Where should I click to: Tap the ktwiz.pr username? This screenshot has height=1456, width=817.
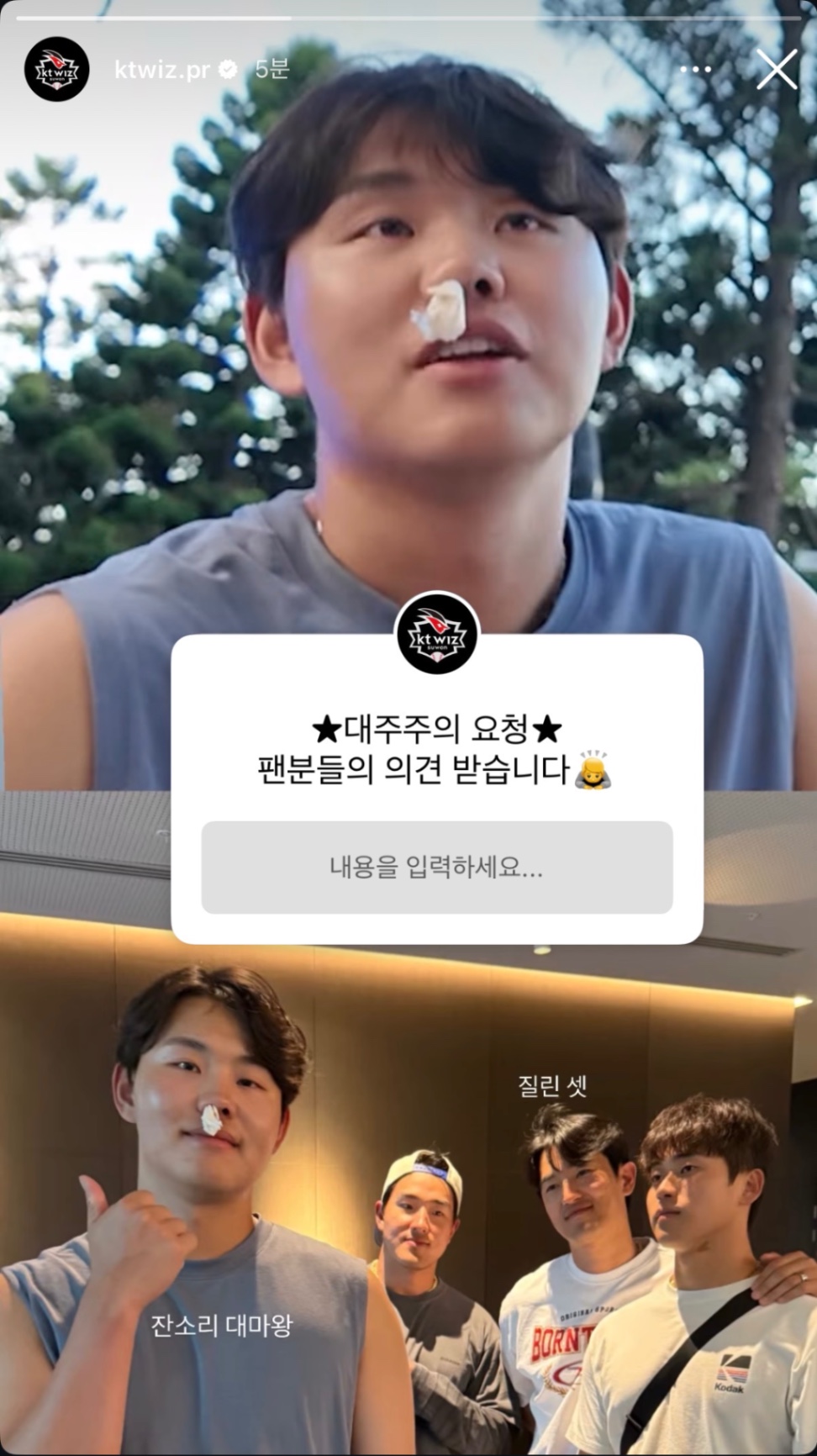[x=161, y=70]
